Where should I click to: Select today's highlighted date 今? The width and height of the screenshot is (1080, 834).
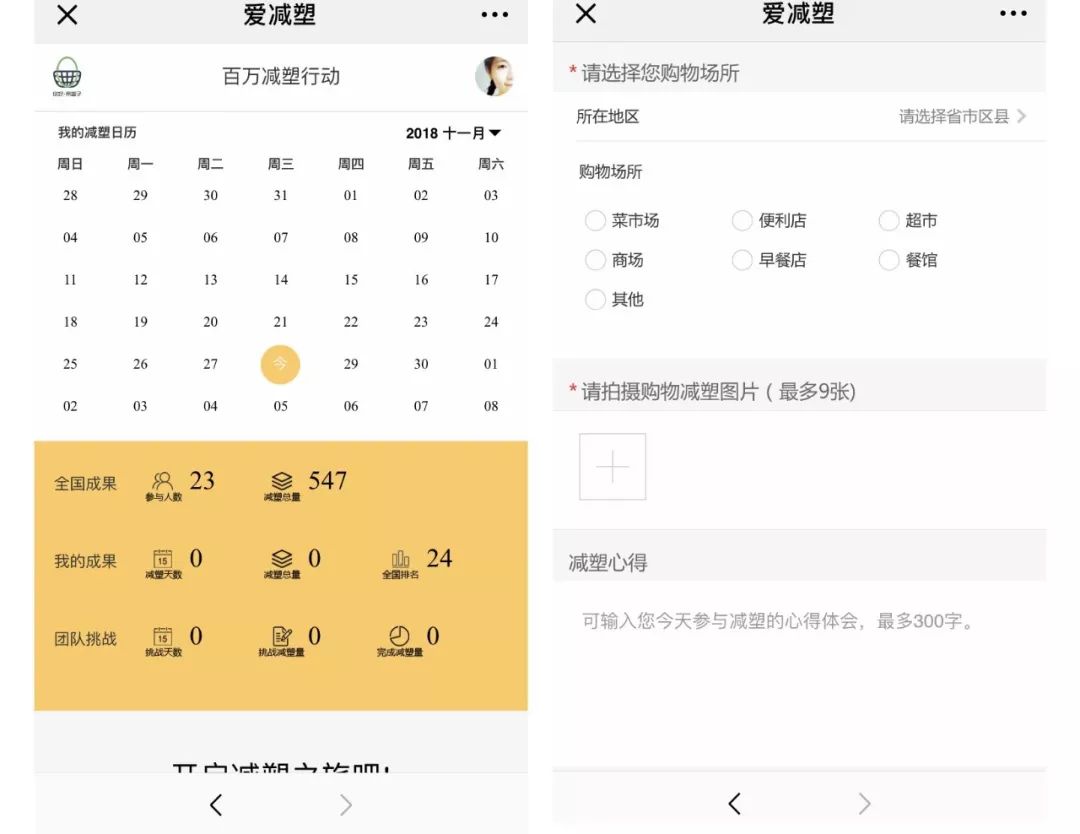click(x=280, y=364)
